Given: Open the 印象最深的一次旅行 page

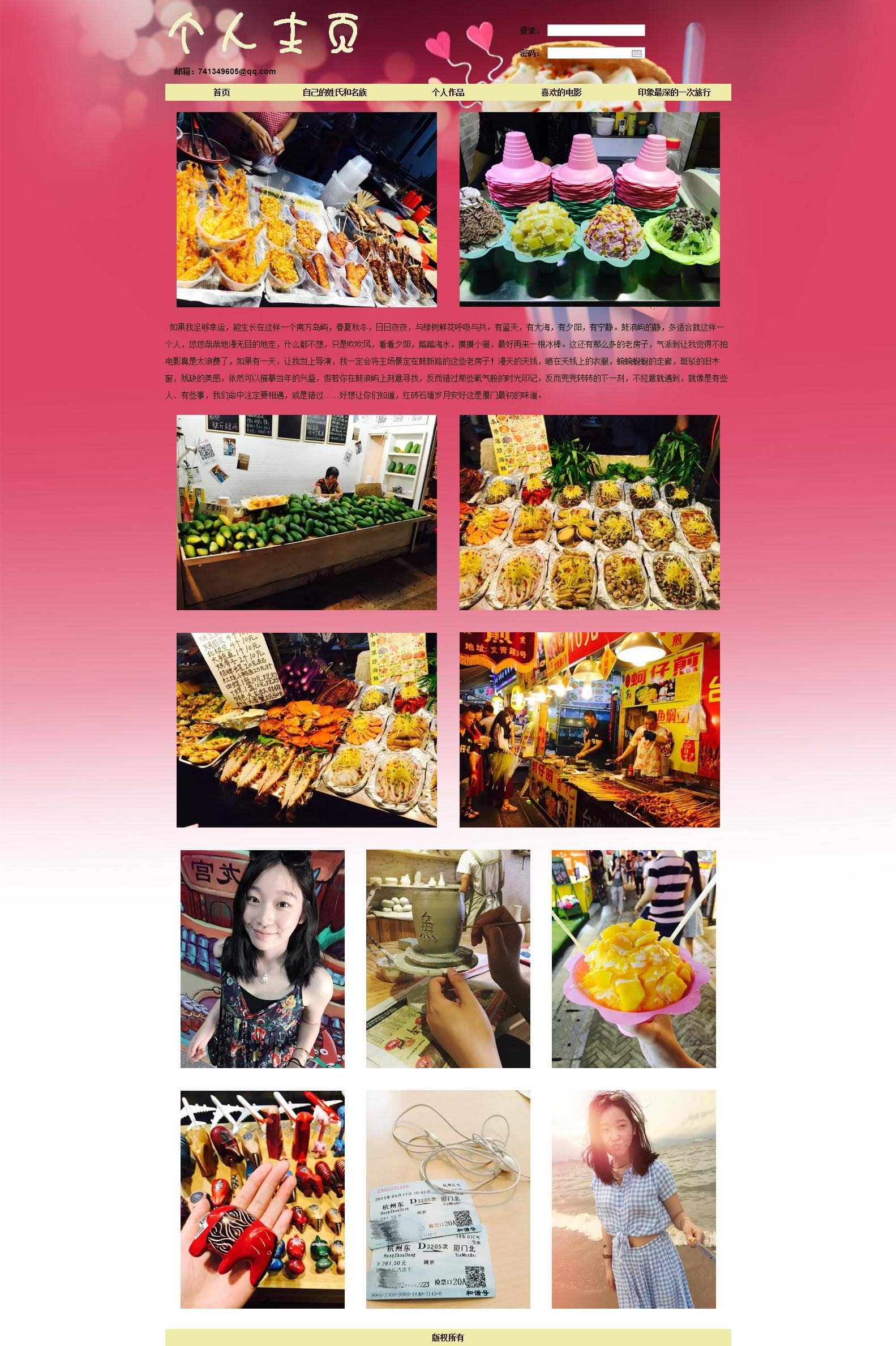Looking at the screenshot, I should click(x=674, y=92).
